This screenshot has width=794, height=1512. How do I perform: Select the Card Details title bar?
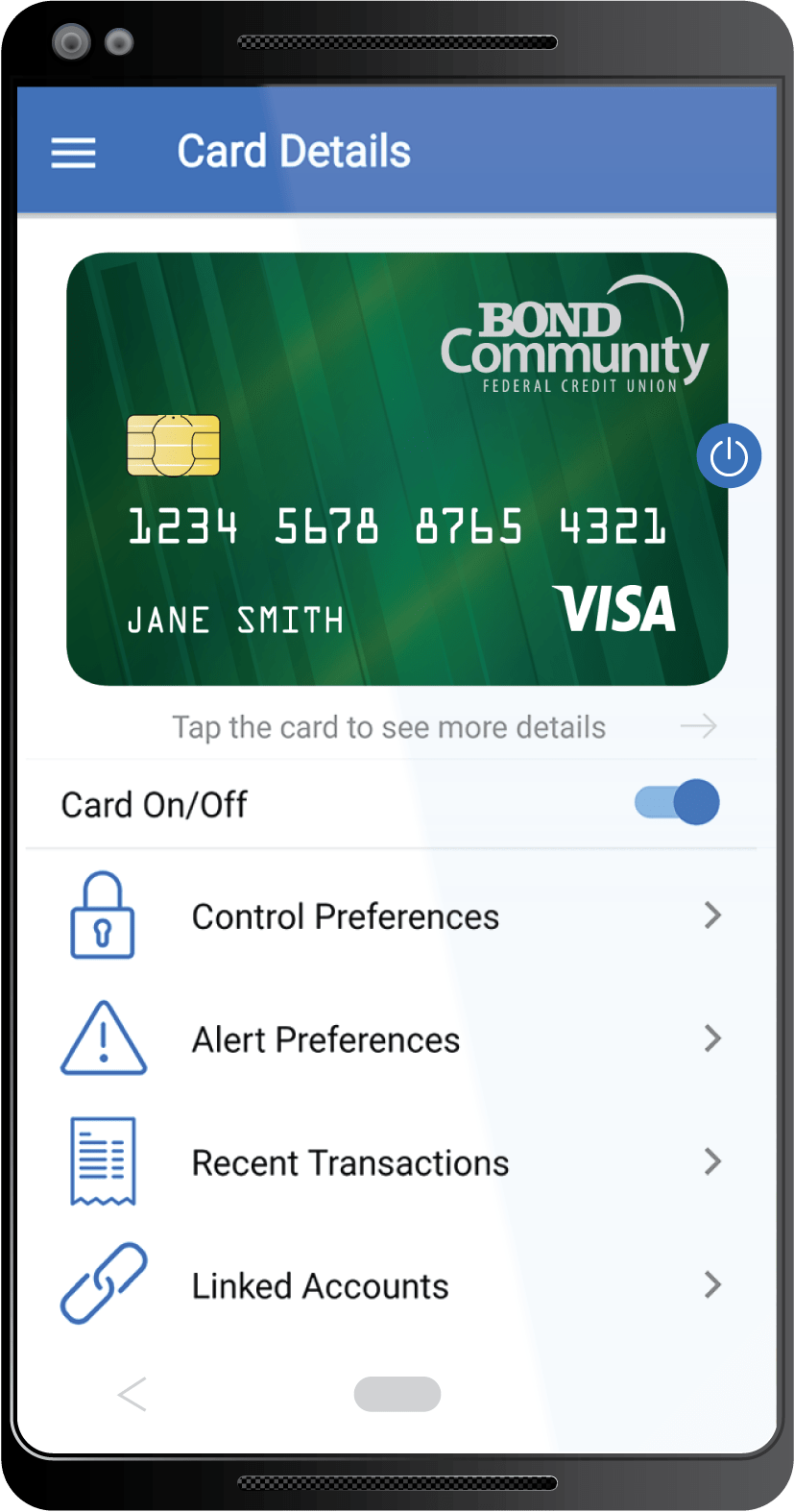[294, 151]
